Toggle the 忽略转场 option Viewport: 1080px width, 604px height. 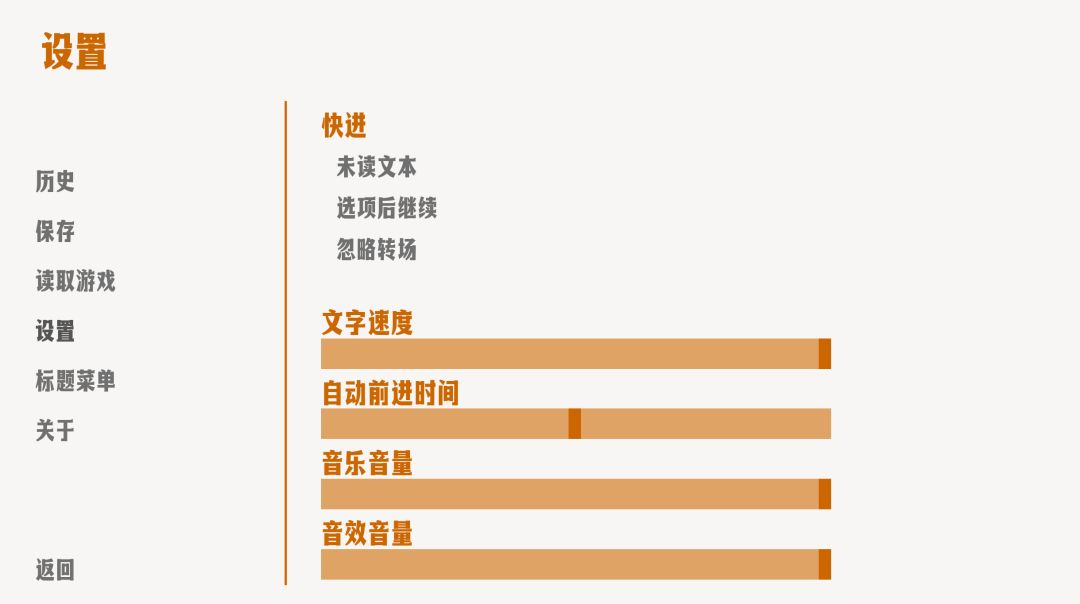(376, 249)
